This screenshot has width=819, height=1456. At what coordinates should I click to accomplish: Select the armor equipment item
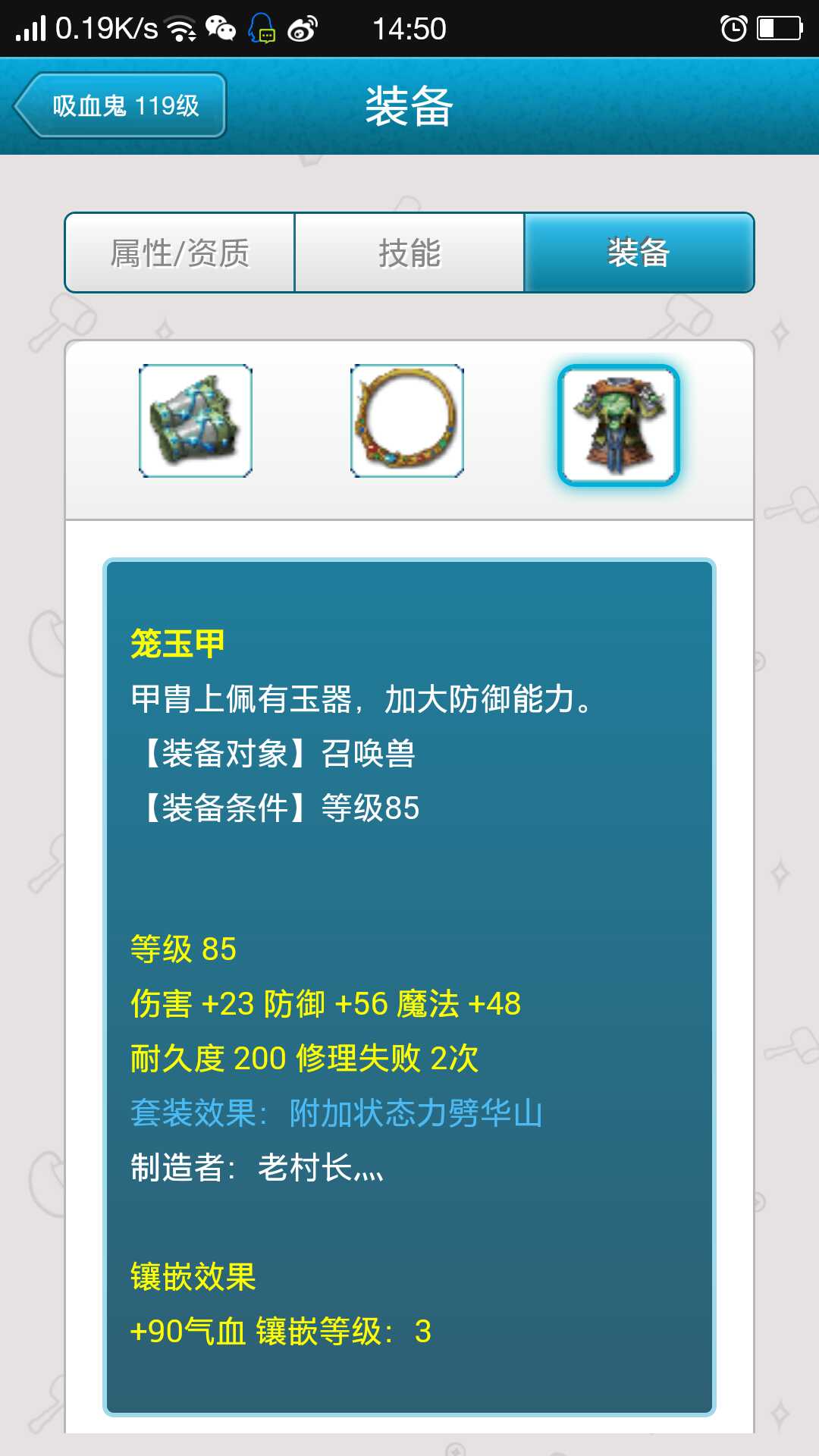[619, 425]
